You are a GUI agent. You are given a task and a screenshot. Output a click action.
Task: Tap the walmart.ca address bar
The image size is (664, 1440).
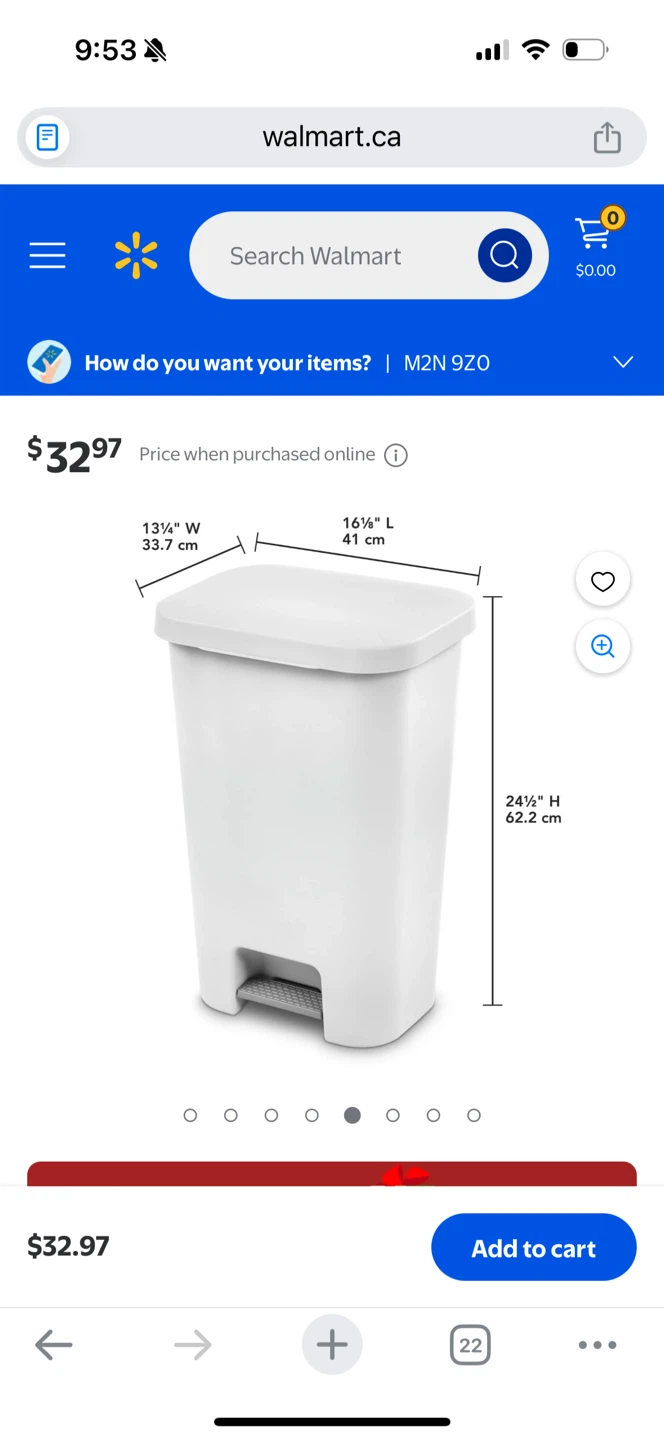[x=332, y=137]
